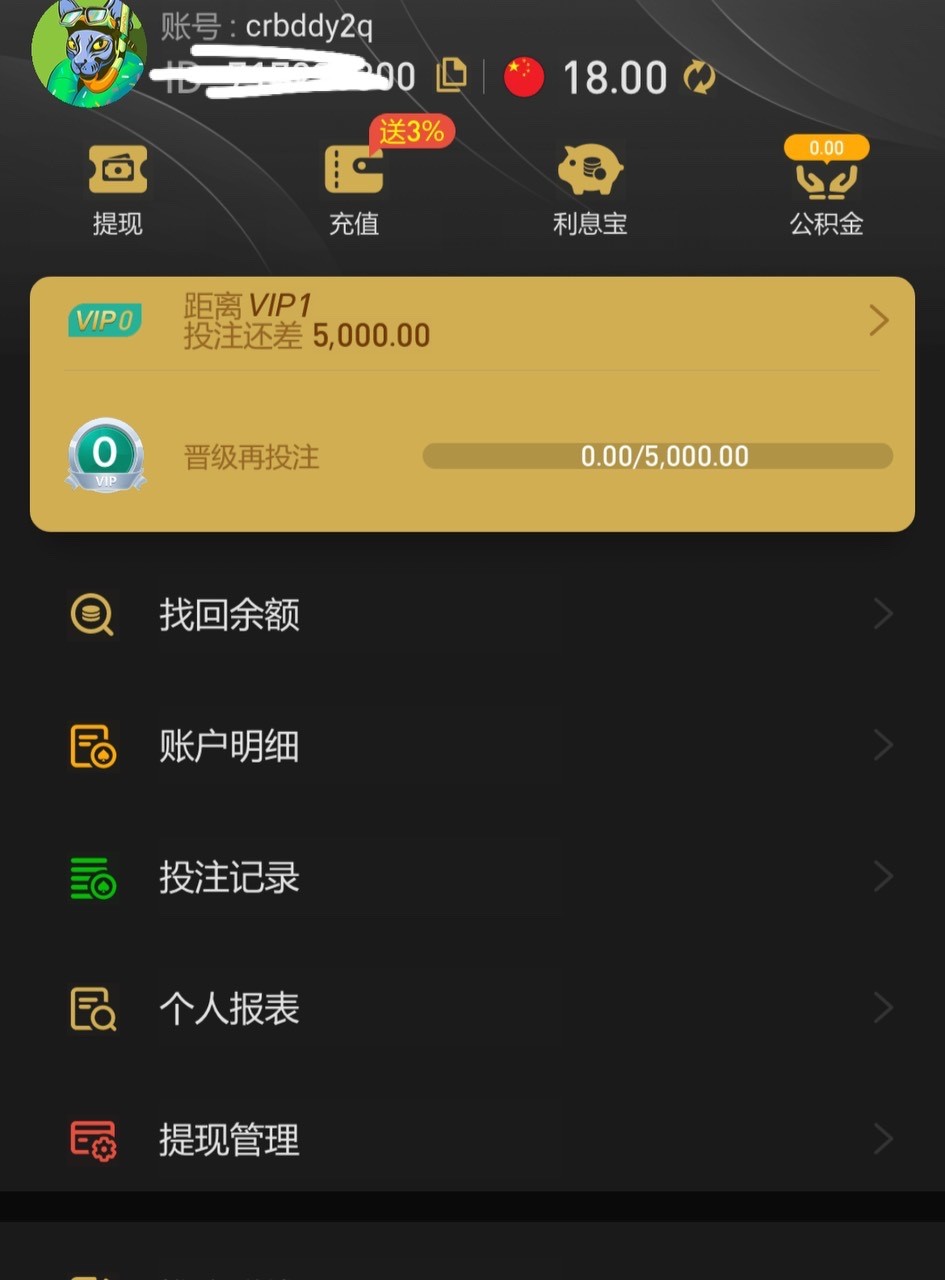Tap the 找回余额 magnifier coin icon
The image size is (945, 1280).
pos(93,613)
